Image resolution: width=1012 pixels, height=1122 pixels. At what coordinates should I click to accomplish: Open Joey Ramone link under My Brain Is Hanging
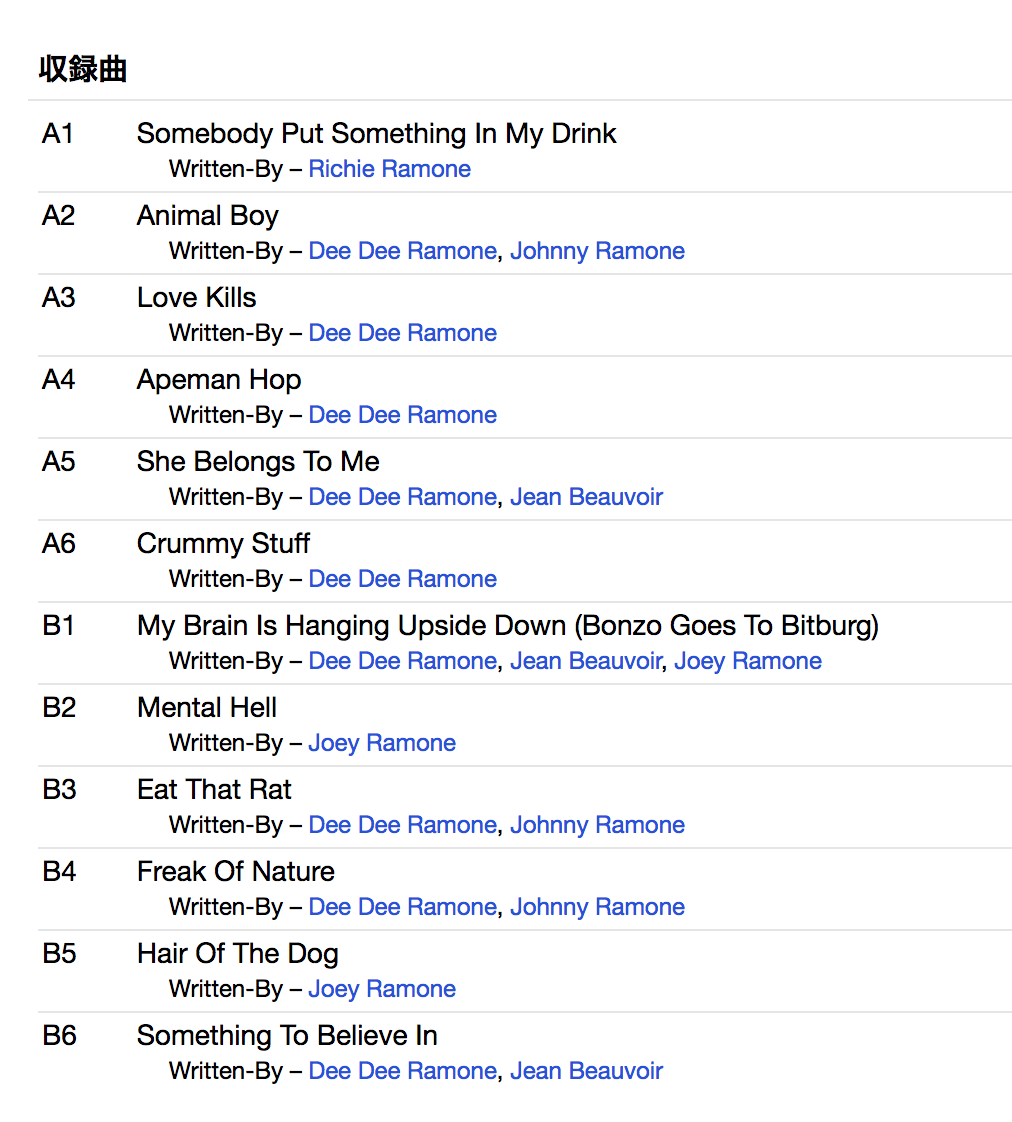[747, 661]
